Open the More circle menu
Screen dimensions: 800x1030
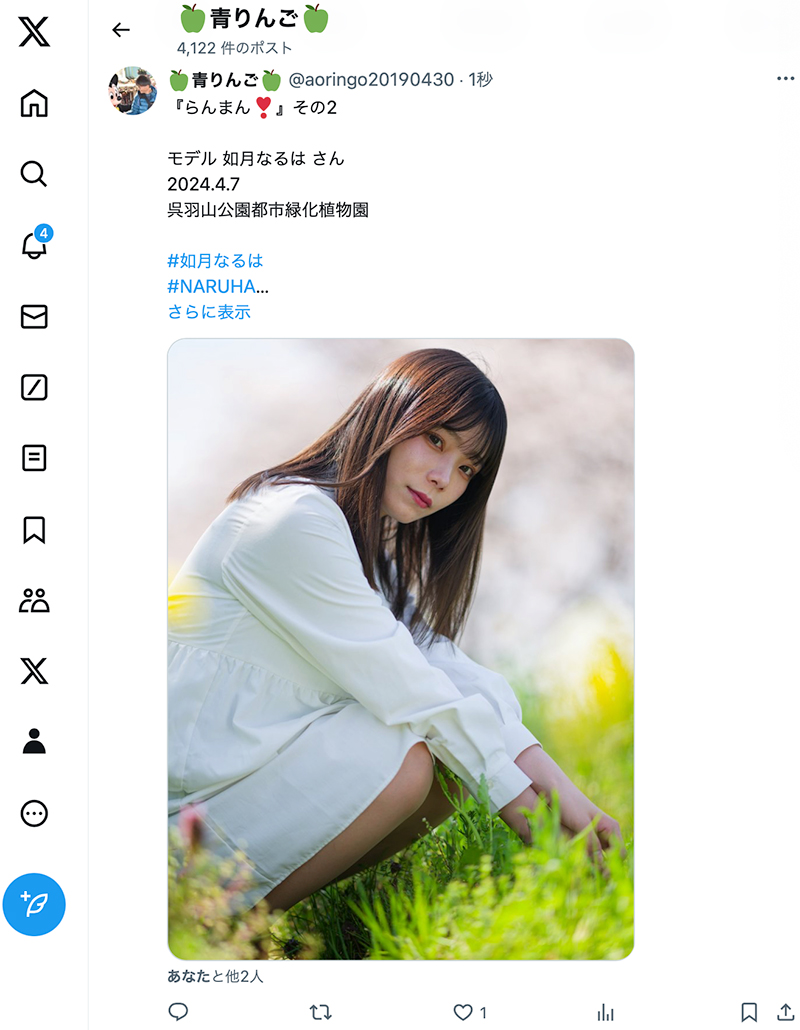point(34,813)
